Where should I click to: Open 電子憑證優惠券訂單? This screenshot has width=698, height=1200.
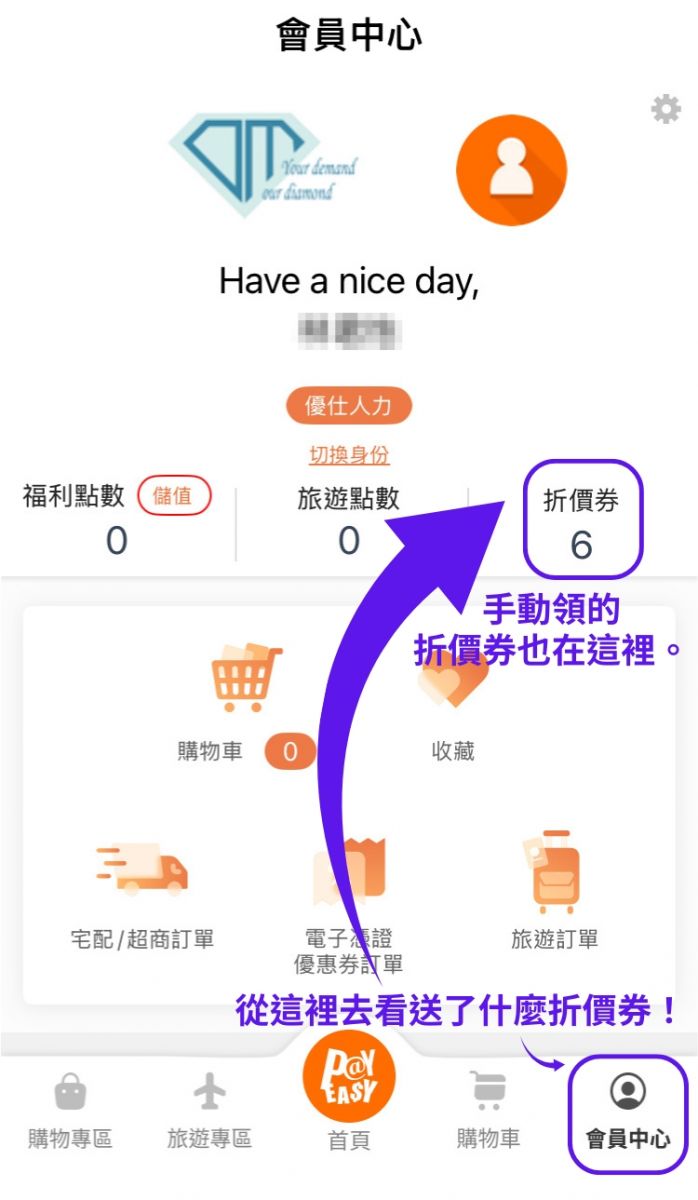tap(349, 900)
